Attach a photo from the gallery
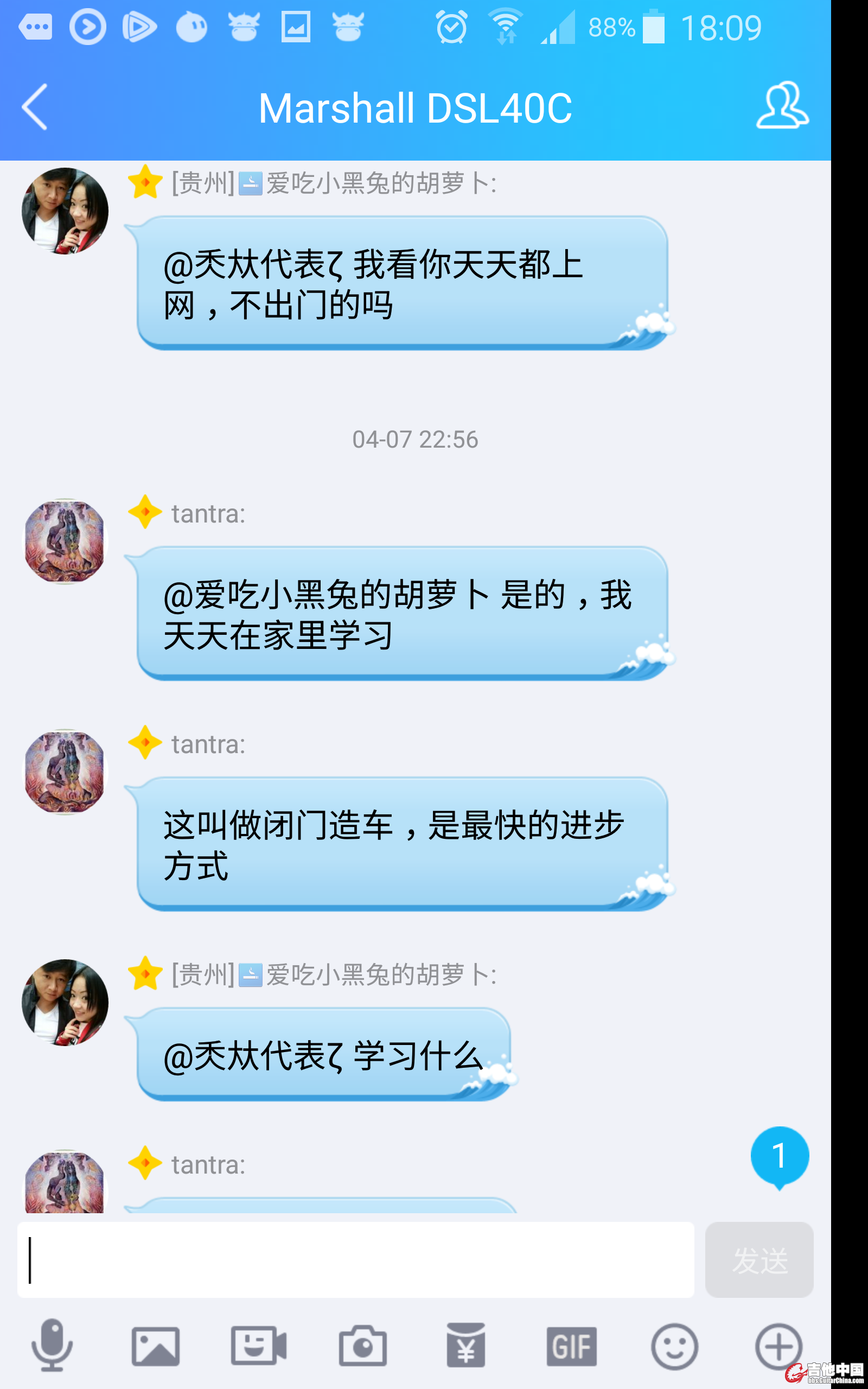 156,1346
